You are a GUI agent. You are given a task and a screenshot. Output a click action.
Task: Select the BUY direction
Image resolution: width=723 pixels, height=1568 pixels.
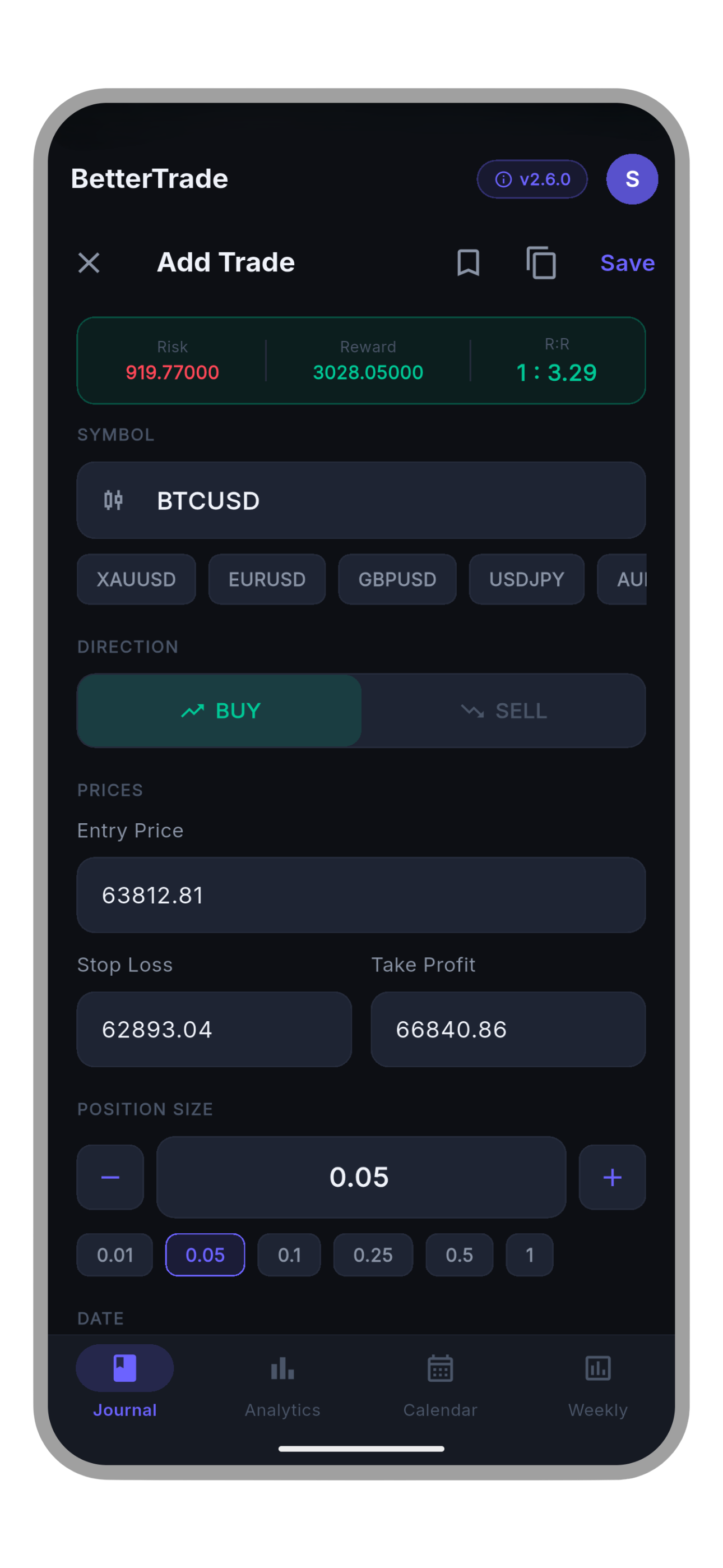click(219, 711)
